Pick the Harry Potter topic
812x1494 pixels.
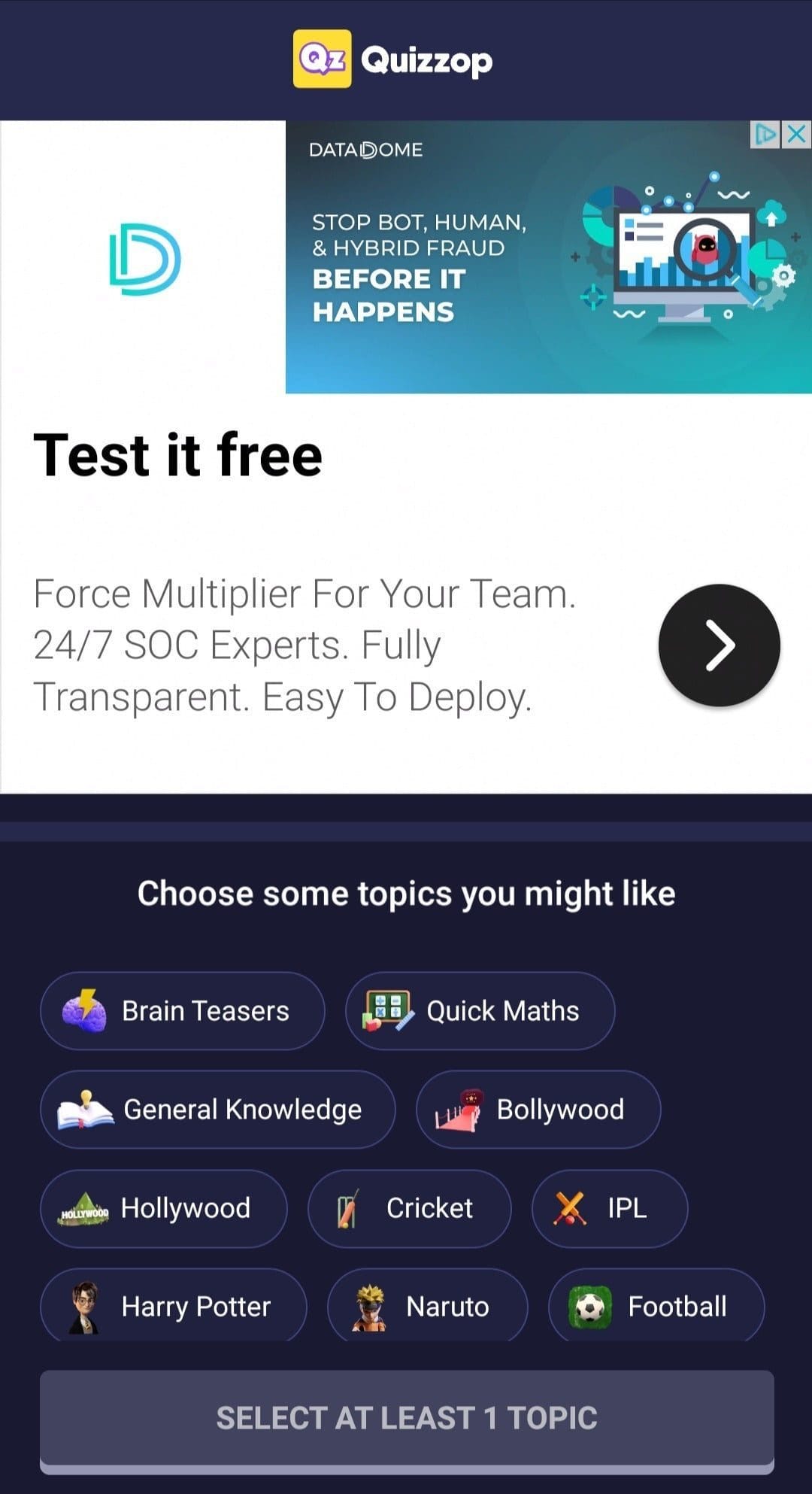174,1305
